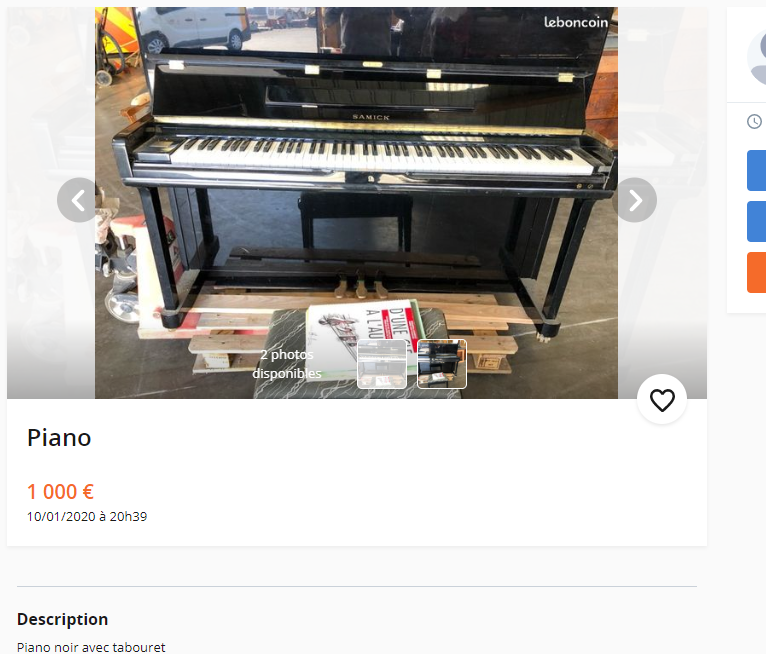
Task: Go to the previous photo
Action: (x=78, y=200)
